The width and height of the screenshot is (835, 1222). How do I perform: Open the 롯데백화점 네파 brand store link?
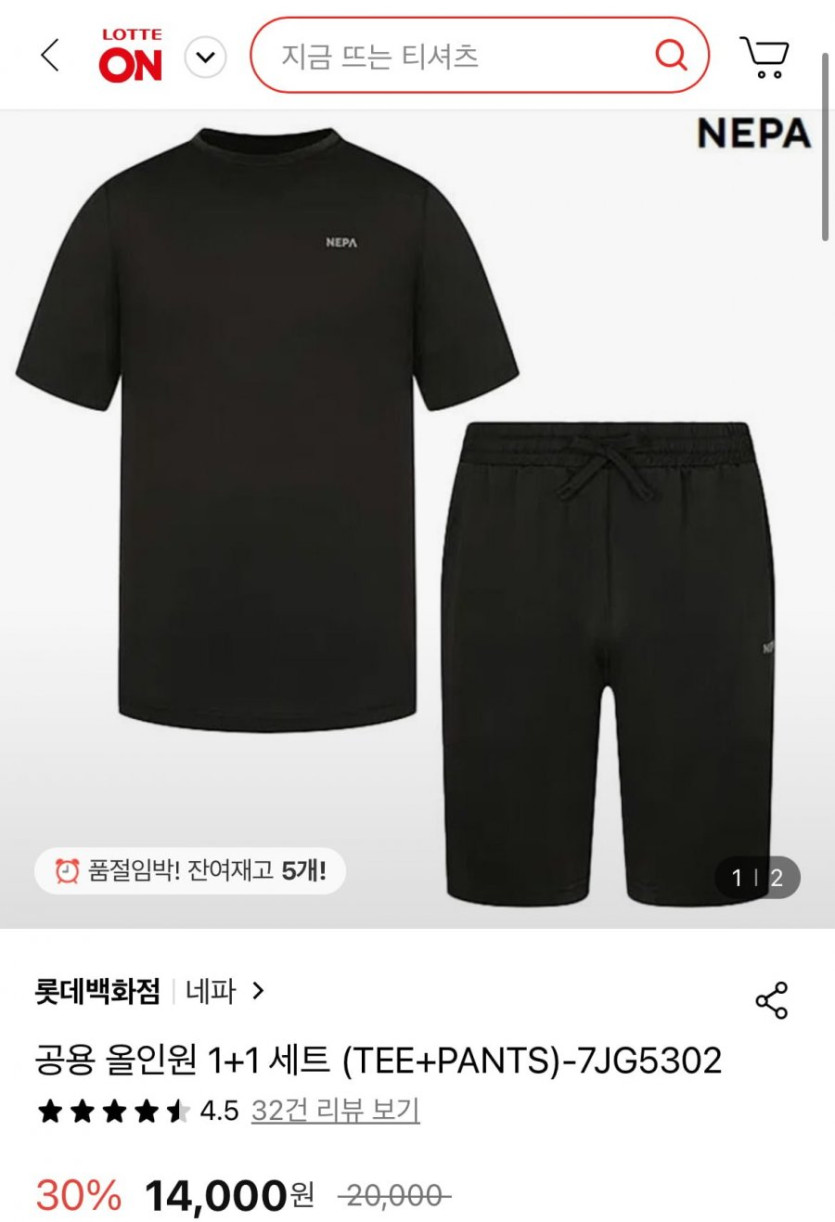(x=150, y=991)
